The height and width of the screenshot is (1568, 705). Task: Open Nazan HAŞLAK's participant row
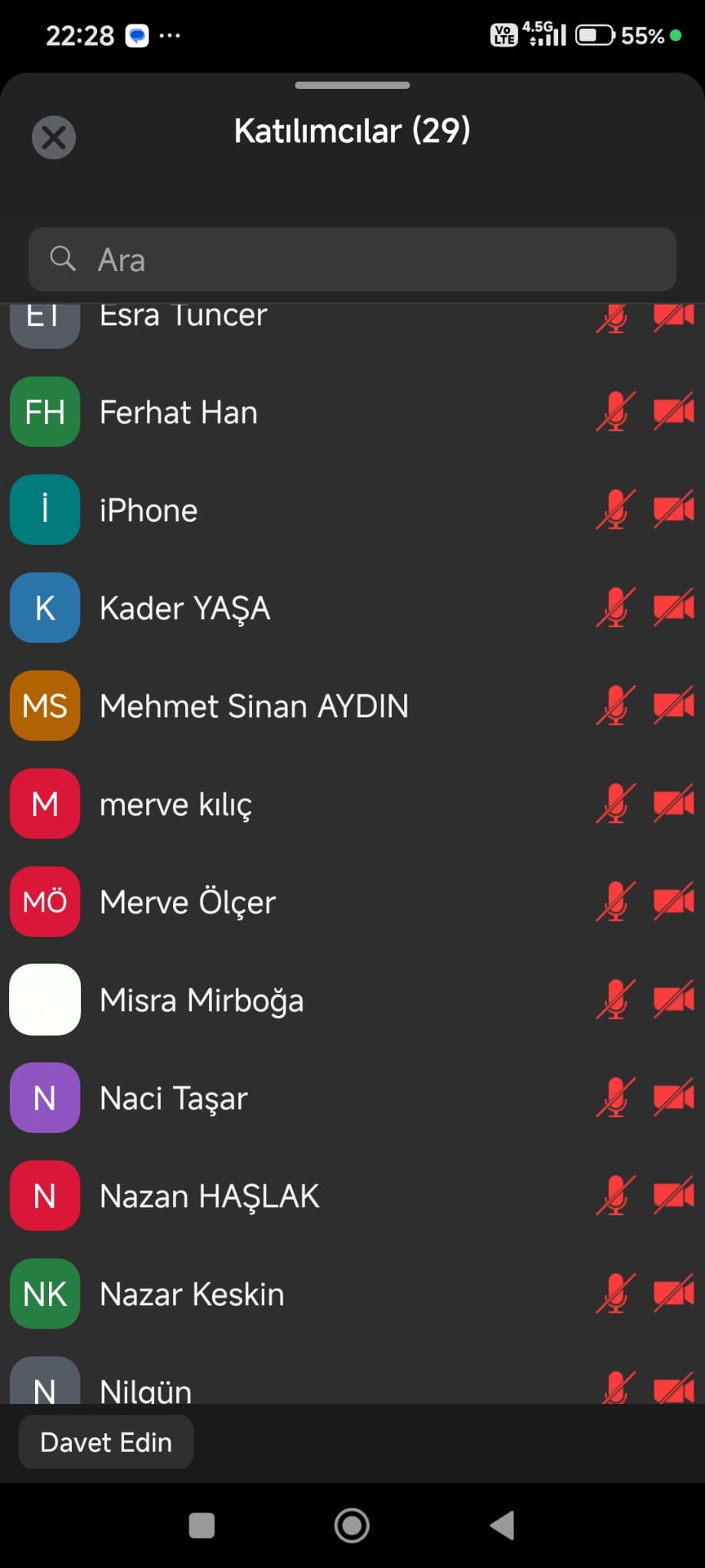(x=352, y=1196)
